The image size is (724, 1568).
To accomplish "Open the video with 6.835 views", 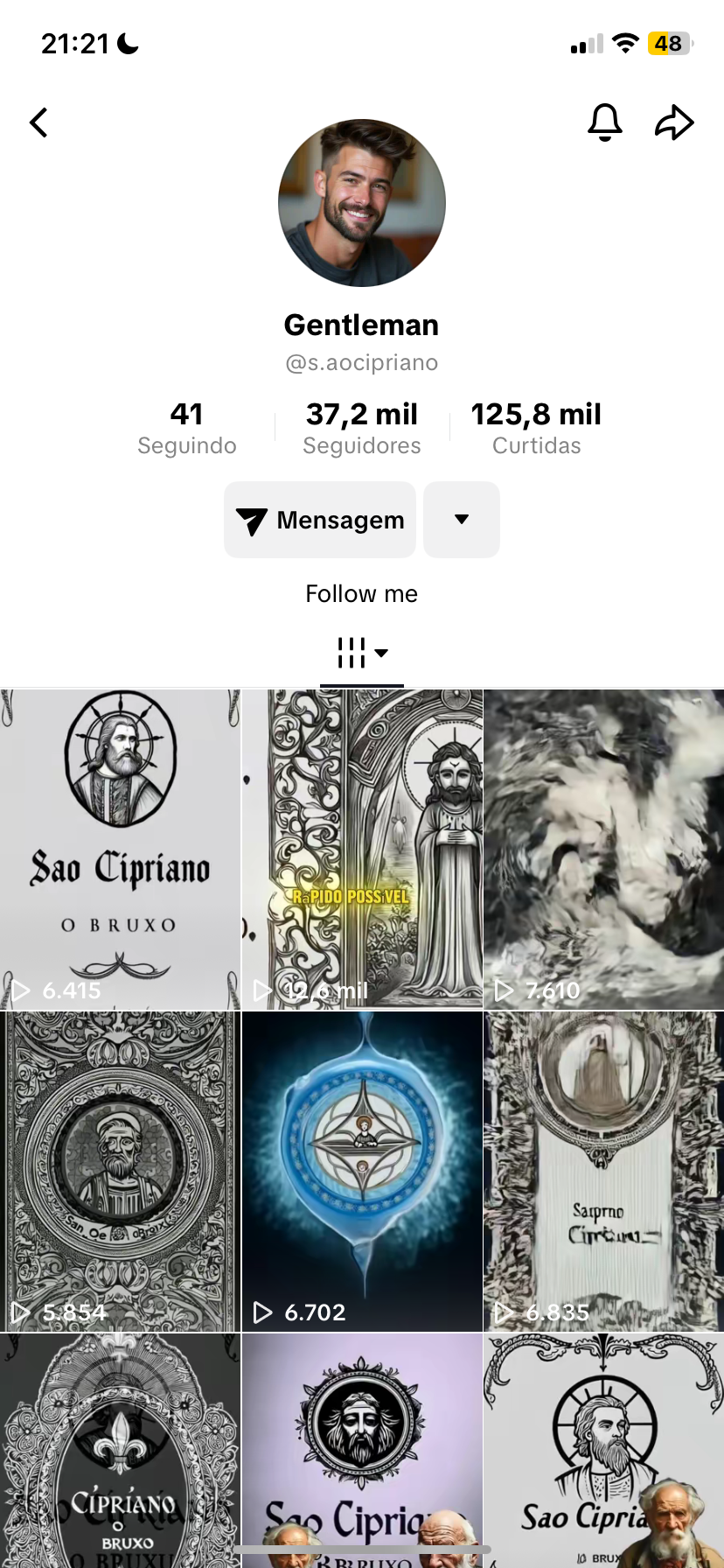I will (x=604, y=1172).
